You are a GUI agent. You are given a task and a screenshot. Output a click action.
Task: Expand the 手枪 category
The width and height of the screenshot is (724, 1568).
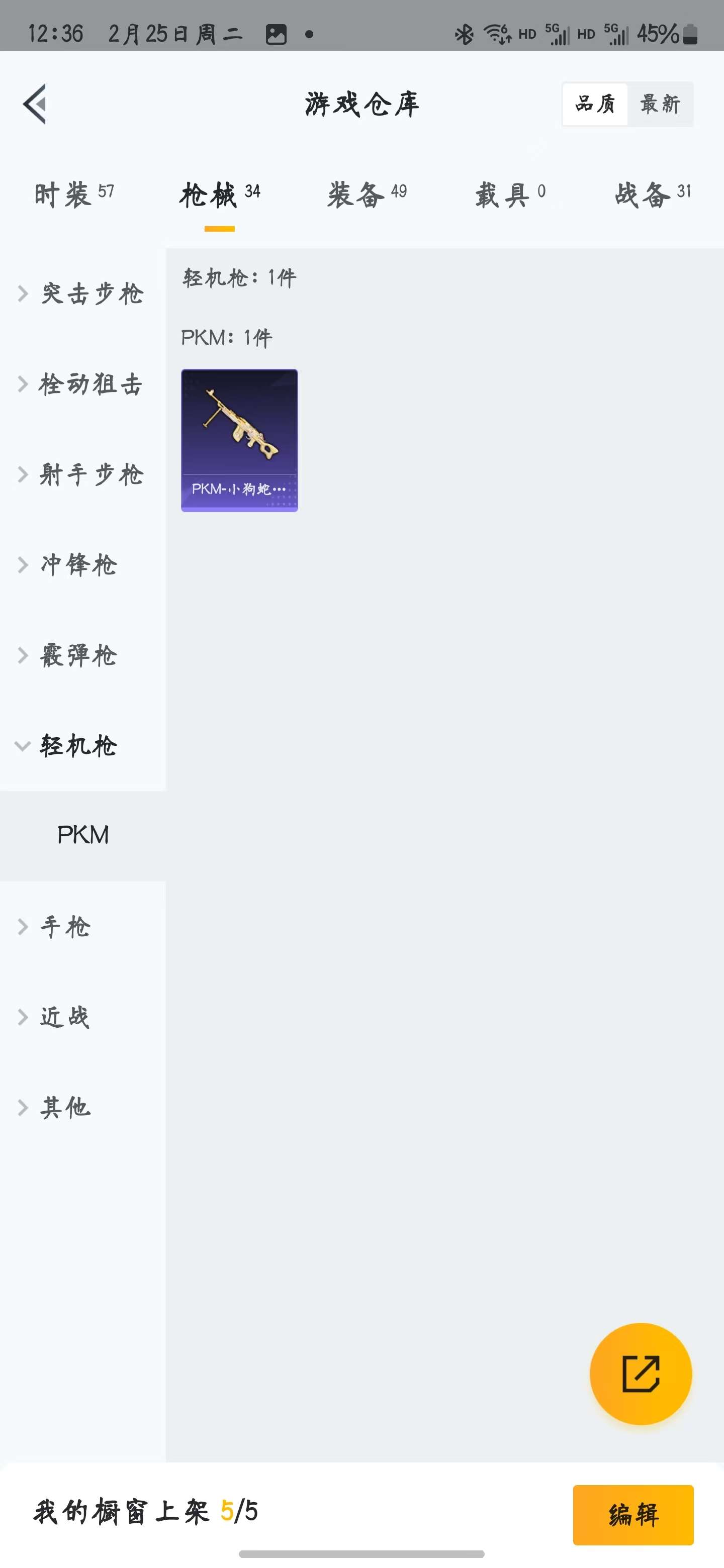point(67,927)
